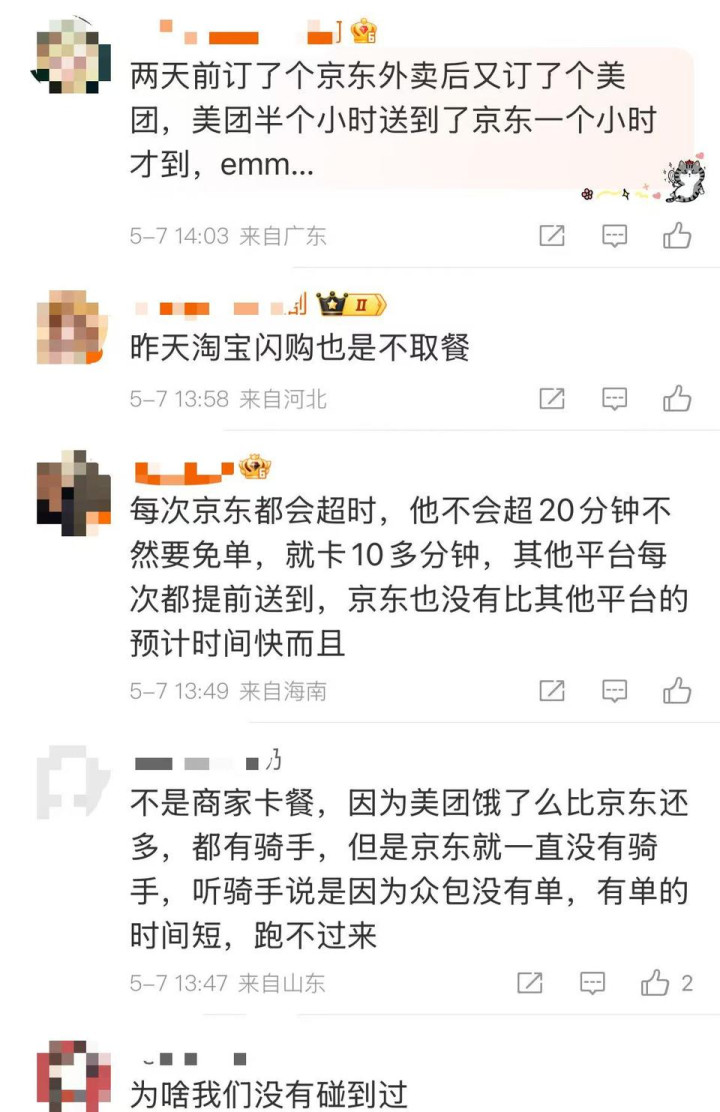Reply to the 13:47 comment from 山东
This screenshot has height=1112, width=720.
click(x=592, y=982)
